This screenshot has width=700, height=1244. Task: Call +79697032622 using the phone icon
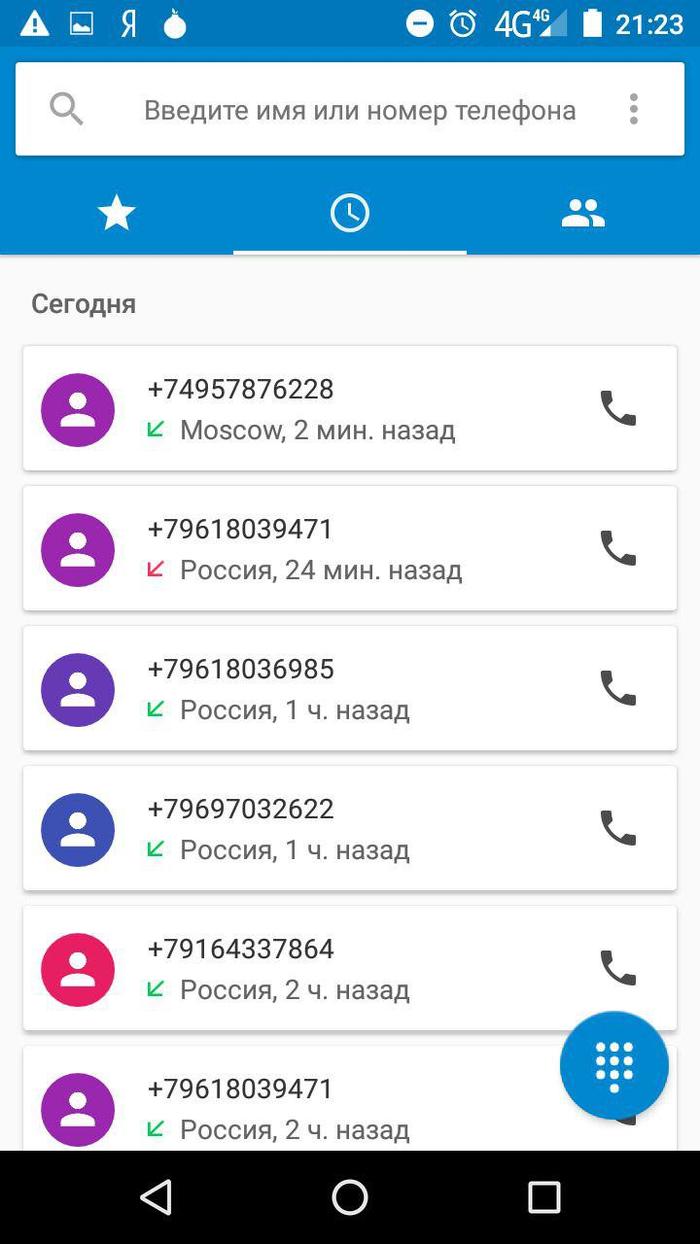pyautogui.click(x=617, y=828)
